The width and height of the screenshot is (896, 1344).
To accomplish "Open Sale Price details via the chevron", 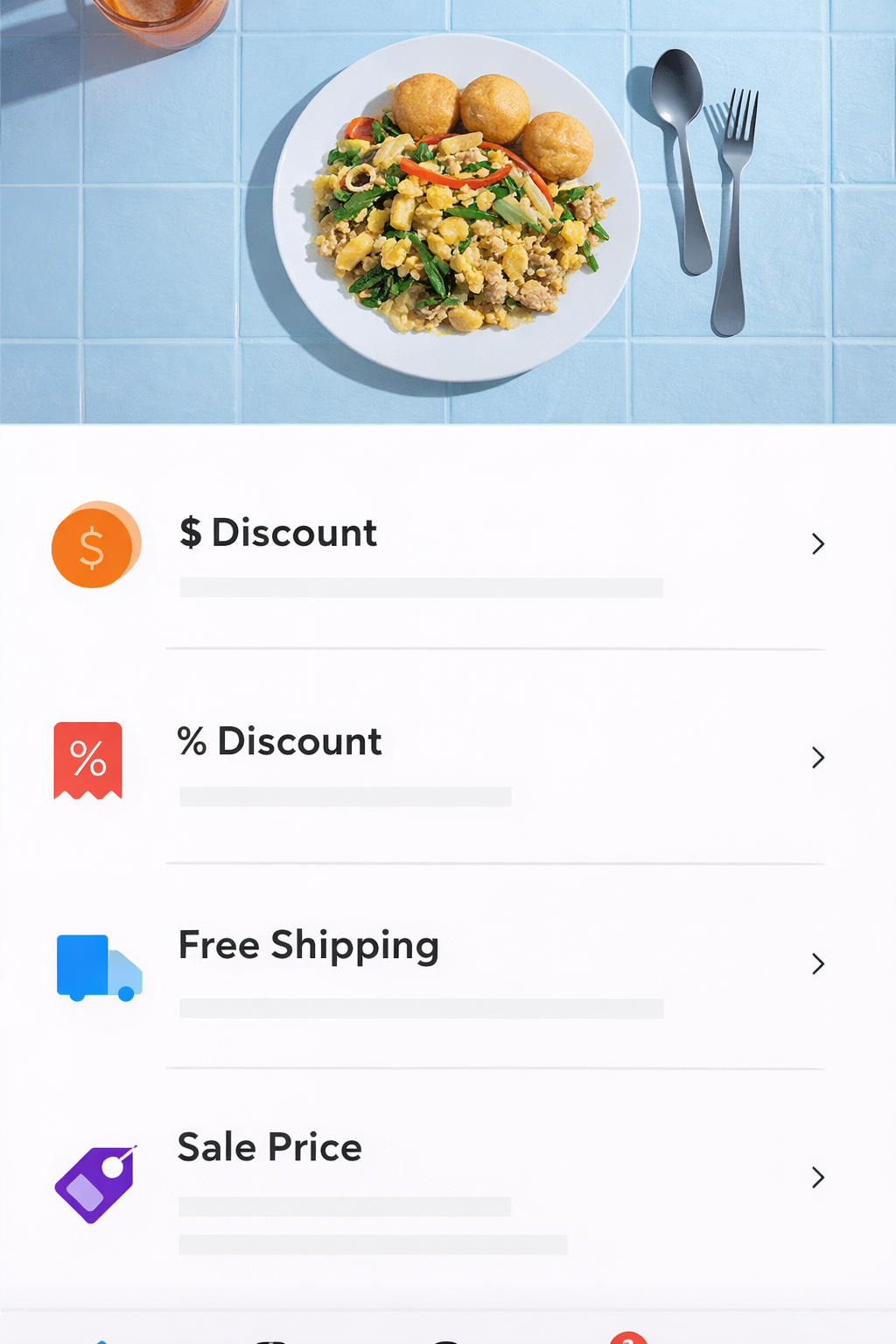I will (x=818, y=1178).
